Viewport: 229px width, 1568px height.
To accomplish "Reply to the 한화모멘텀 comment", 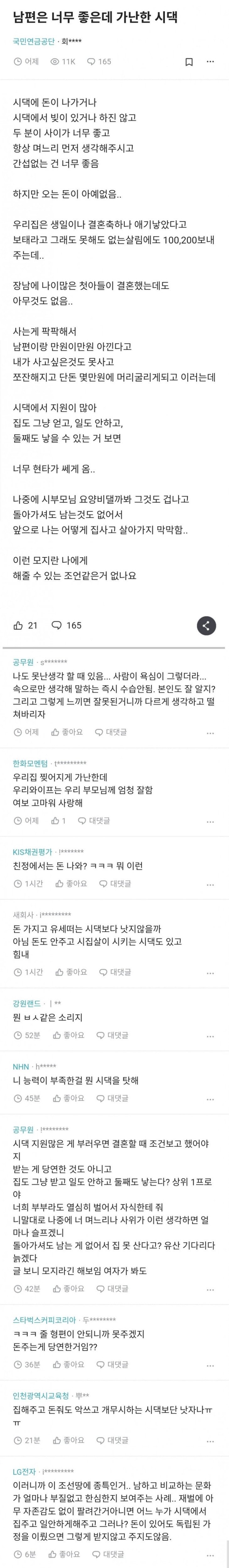I will (94, 820).
